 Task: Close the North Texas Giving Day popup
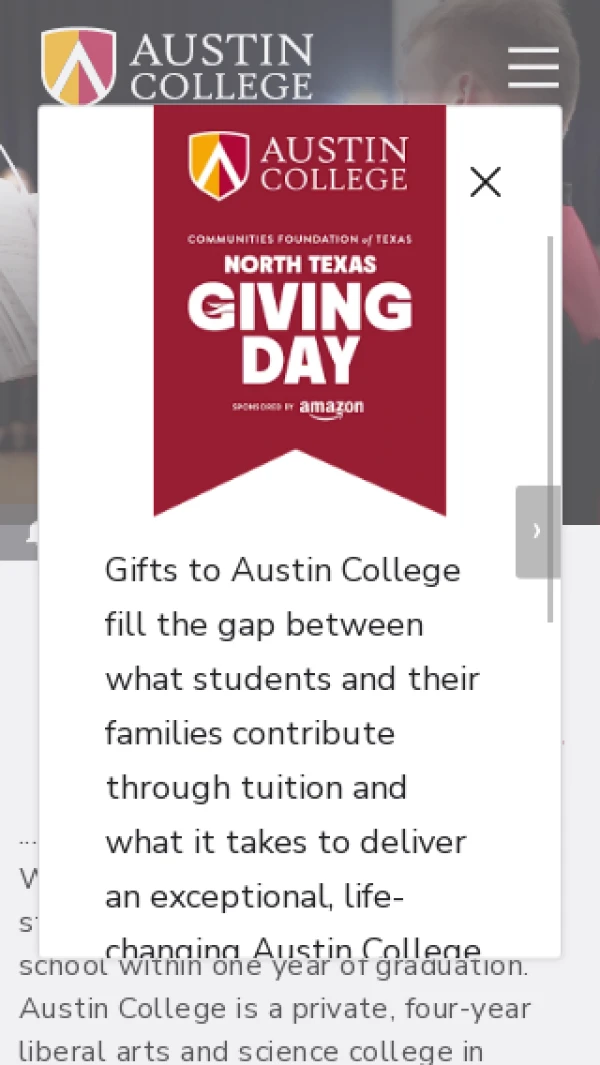pyautogui.click(x=485, y=182)
